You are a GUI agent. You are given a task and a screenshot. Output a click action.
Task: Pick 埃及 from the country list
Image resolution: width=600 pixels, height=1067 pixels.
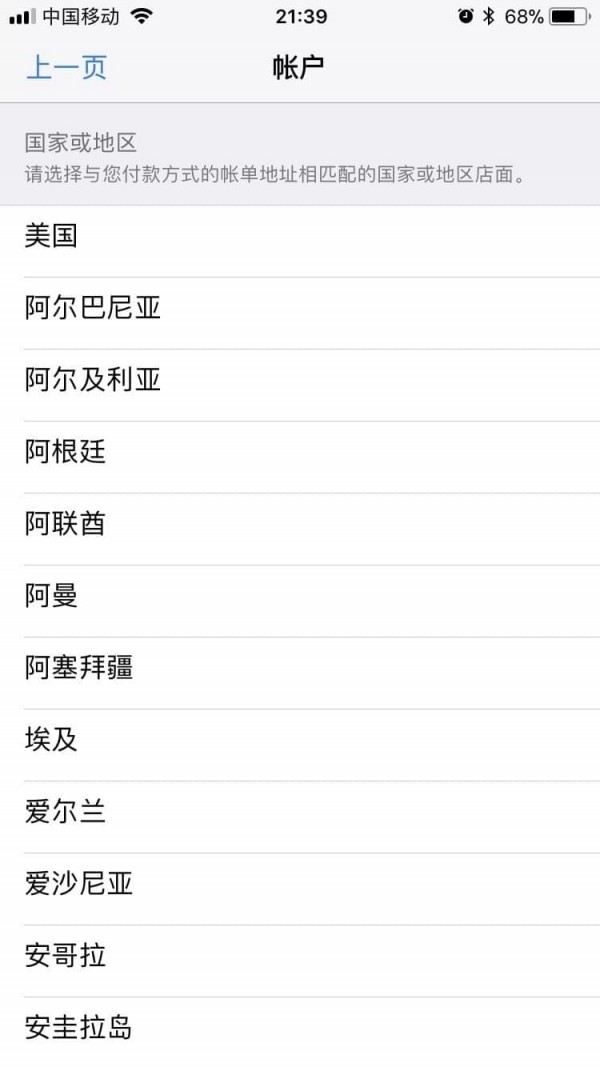(x=52, y=741)
